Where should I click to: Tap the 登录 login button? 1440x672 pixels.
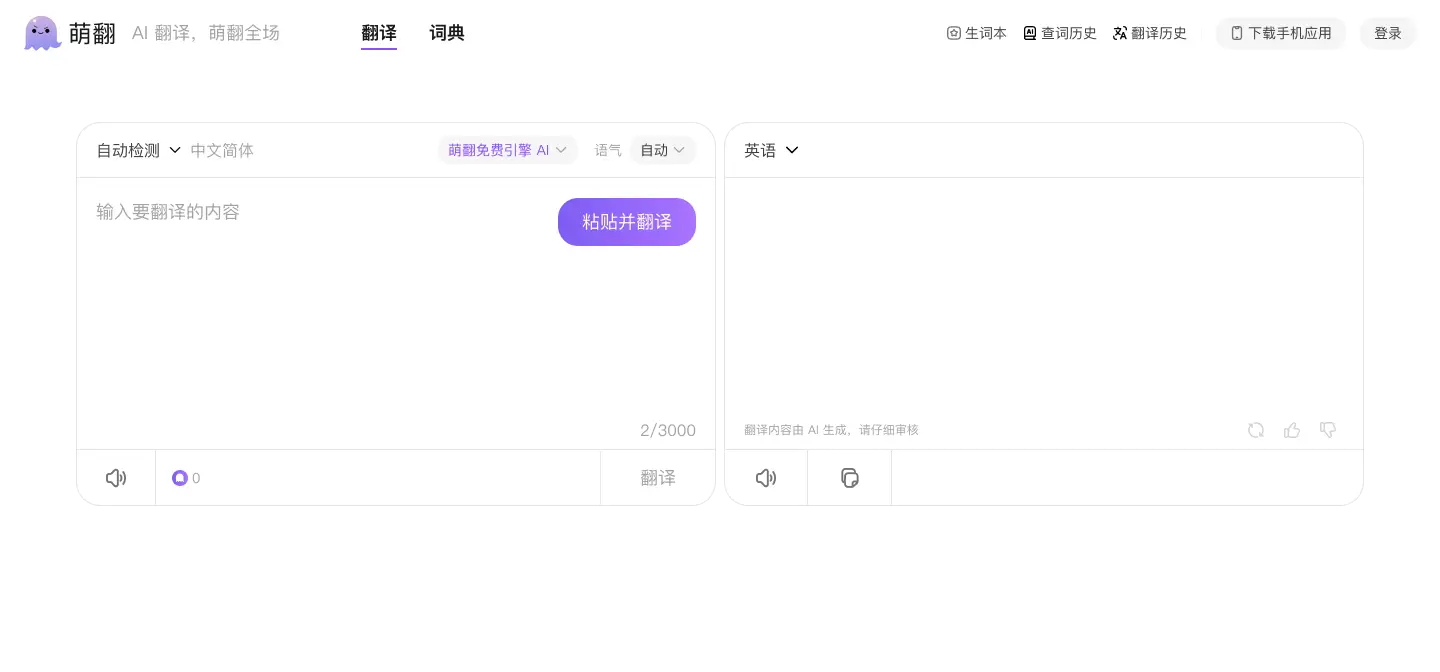[1387, 33]
